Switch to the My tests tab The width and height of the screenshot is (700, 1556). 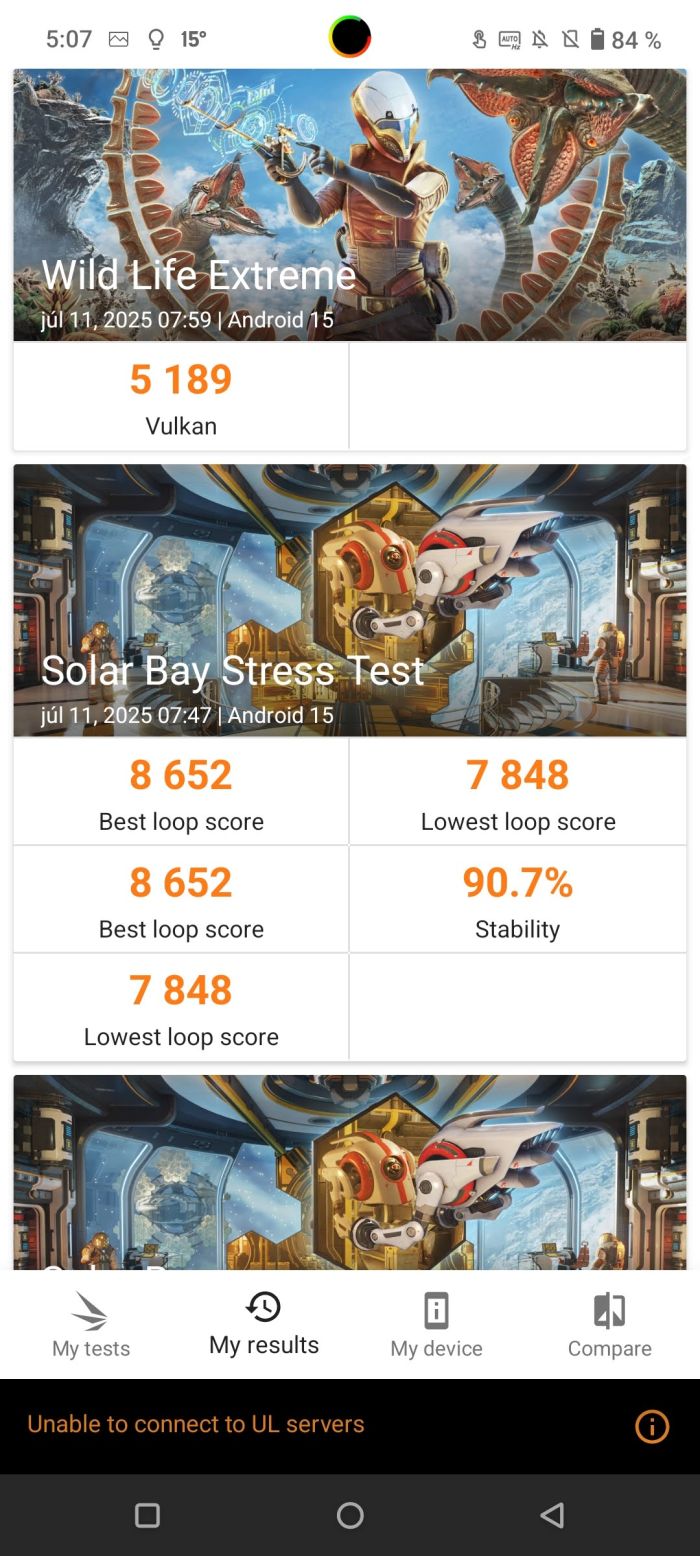[x=91, y=1325]
